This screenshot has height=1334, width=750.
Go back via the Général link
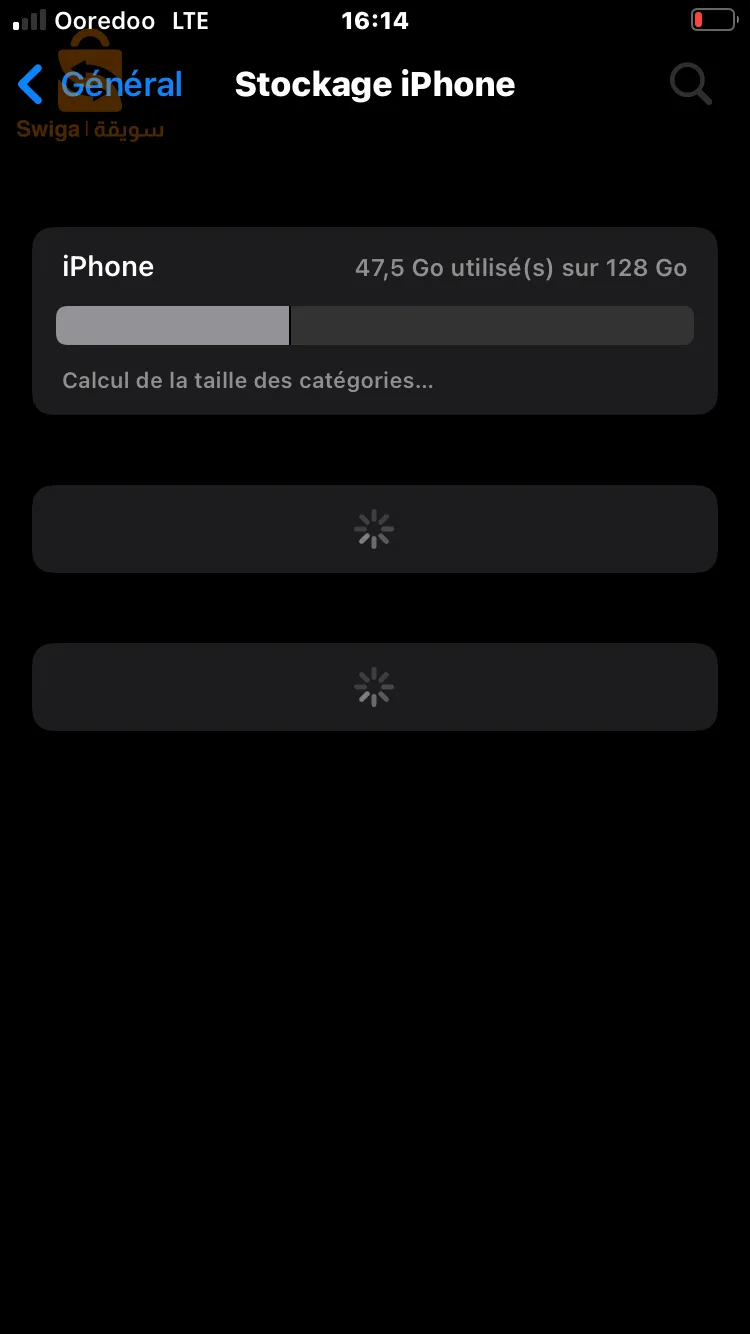pos(122,85)
